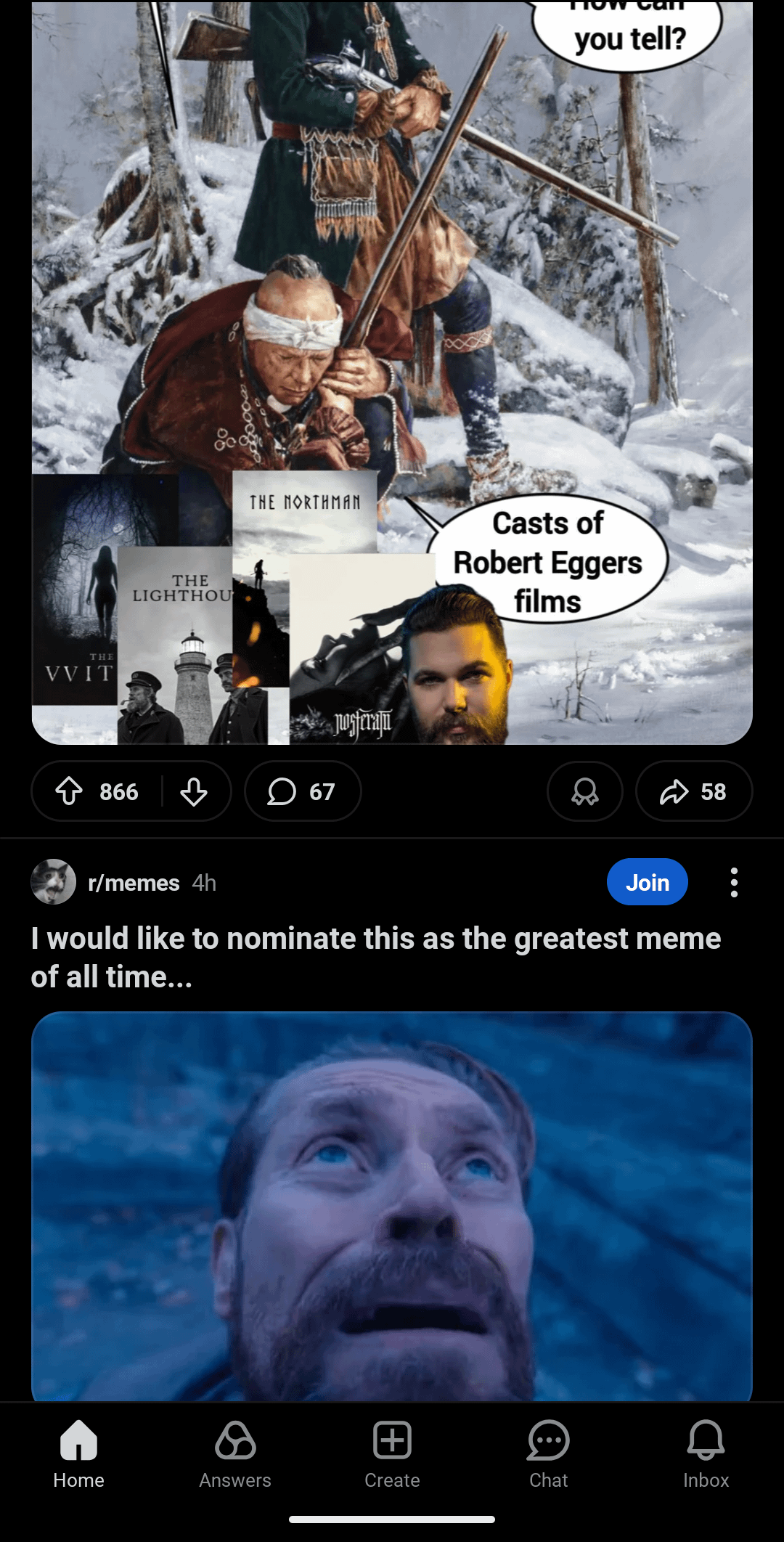Downvote the Robert Eggers meme post
Viewport: 784px width, 1542px height.
click(194, 791)
